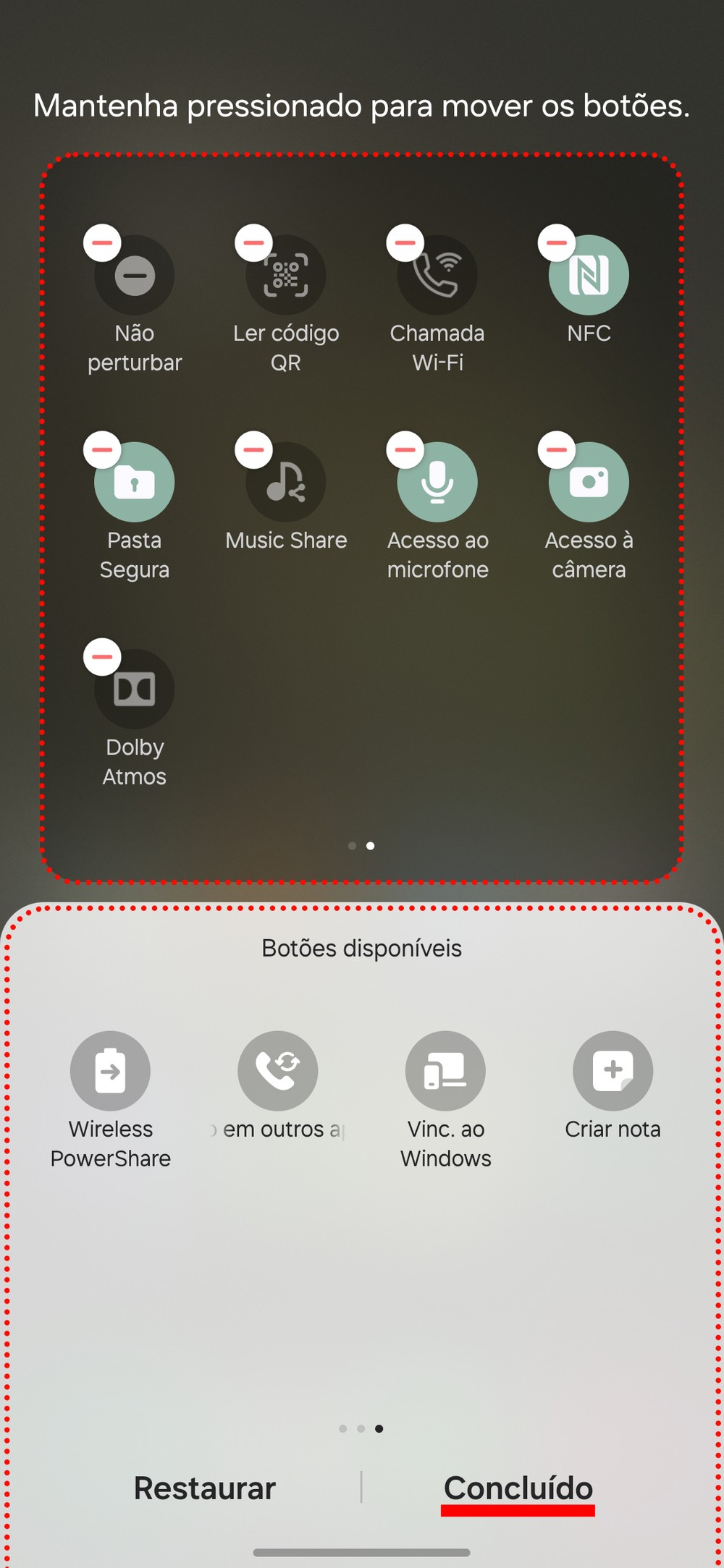Add Vinc. ao Windows button

[445, 1070]
